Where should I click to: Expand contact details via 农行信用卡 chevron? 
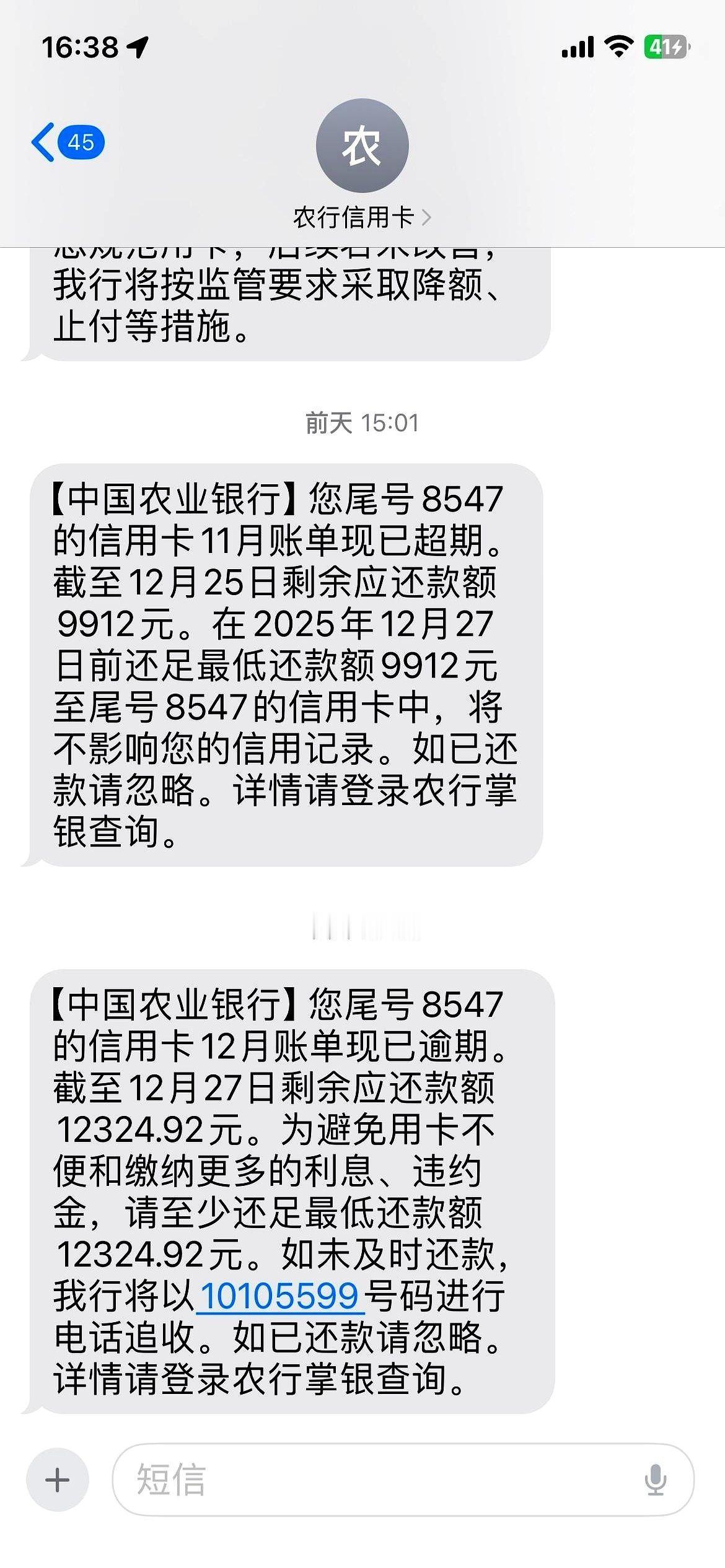click(428, 216)
